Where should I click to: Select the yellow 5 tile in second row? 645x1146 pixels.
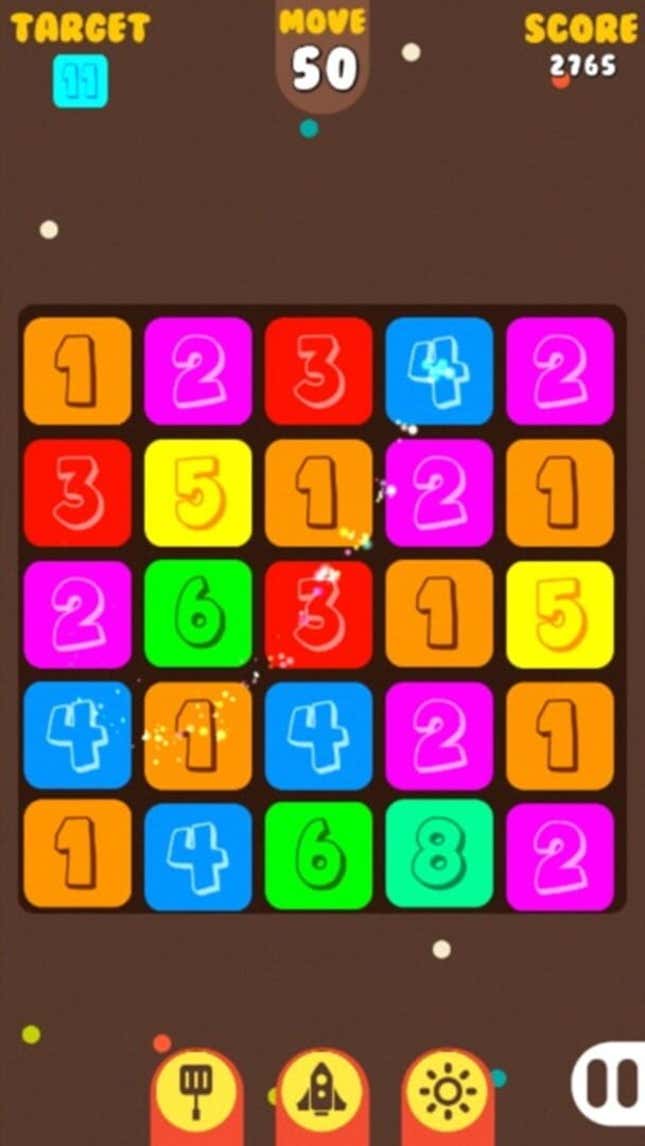pos(198,493)
